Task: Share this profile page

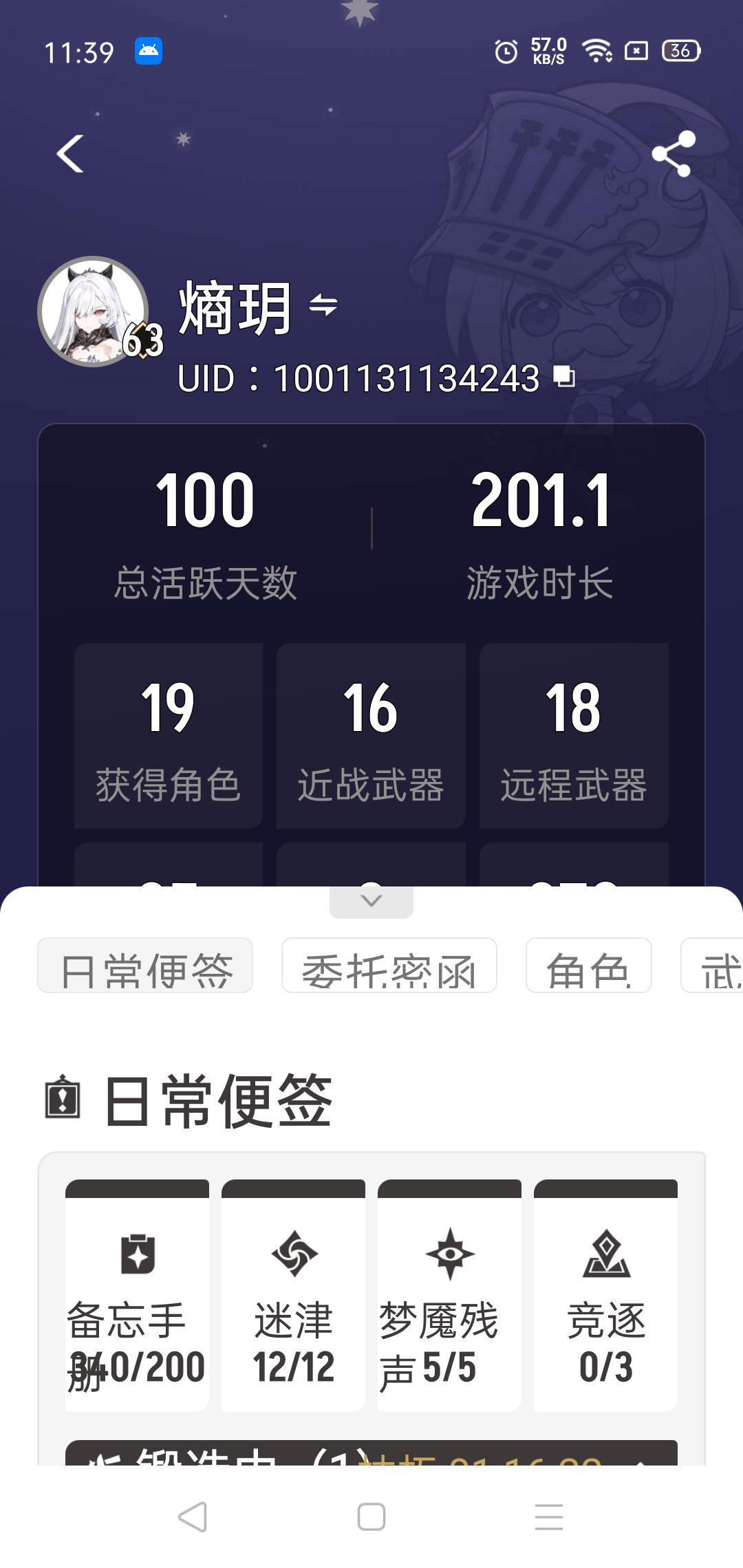Action: pyautogui.click(x=674, y=153)
